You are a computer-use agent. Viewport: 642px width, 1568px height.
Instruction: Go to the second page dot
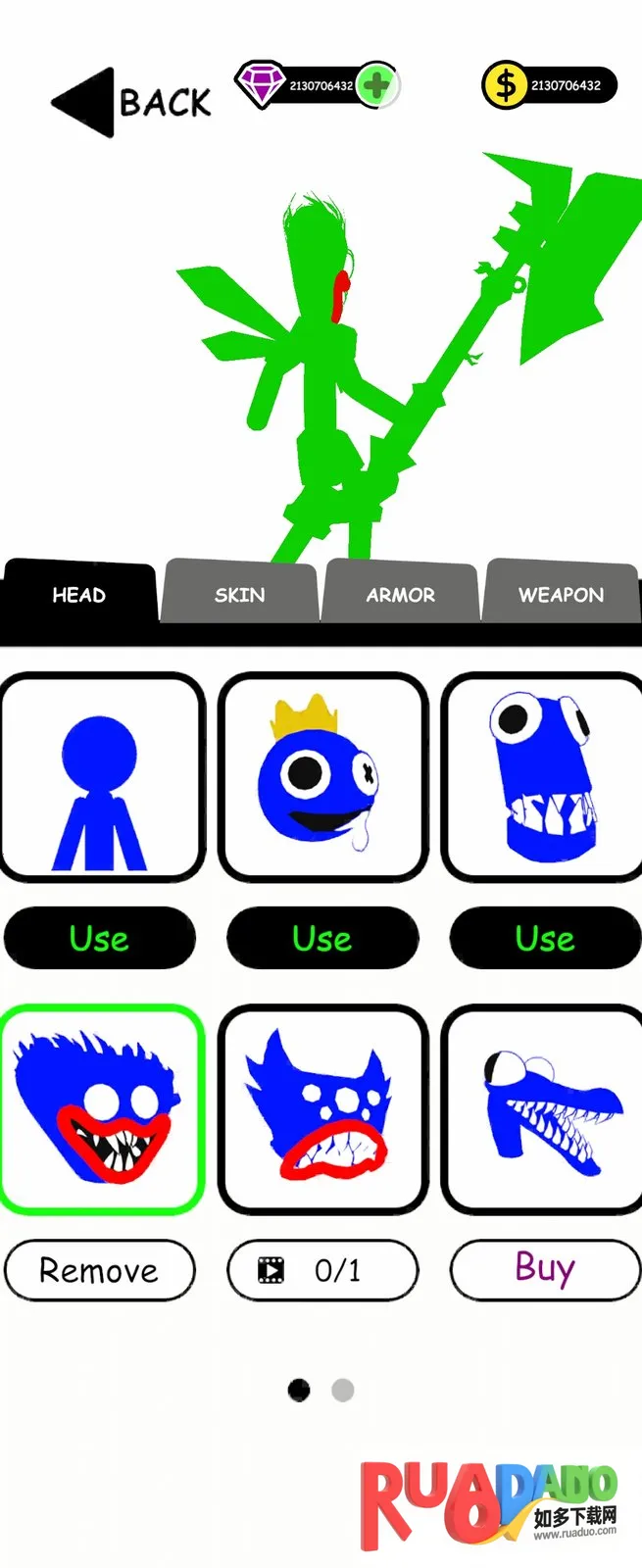[342, 1390]
